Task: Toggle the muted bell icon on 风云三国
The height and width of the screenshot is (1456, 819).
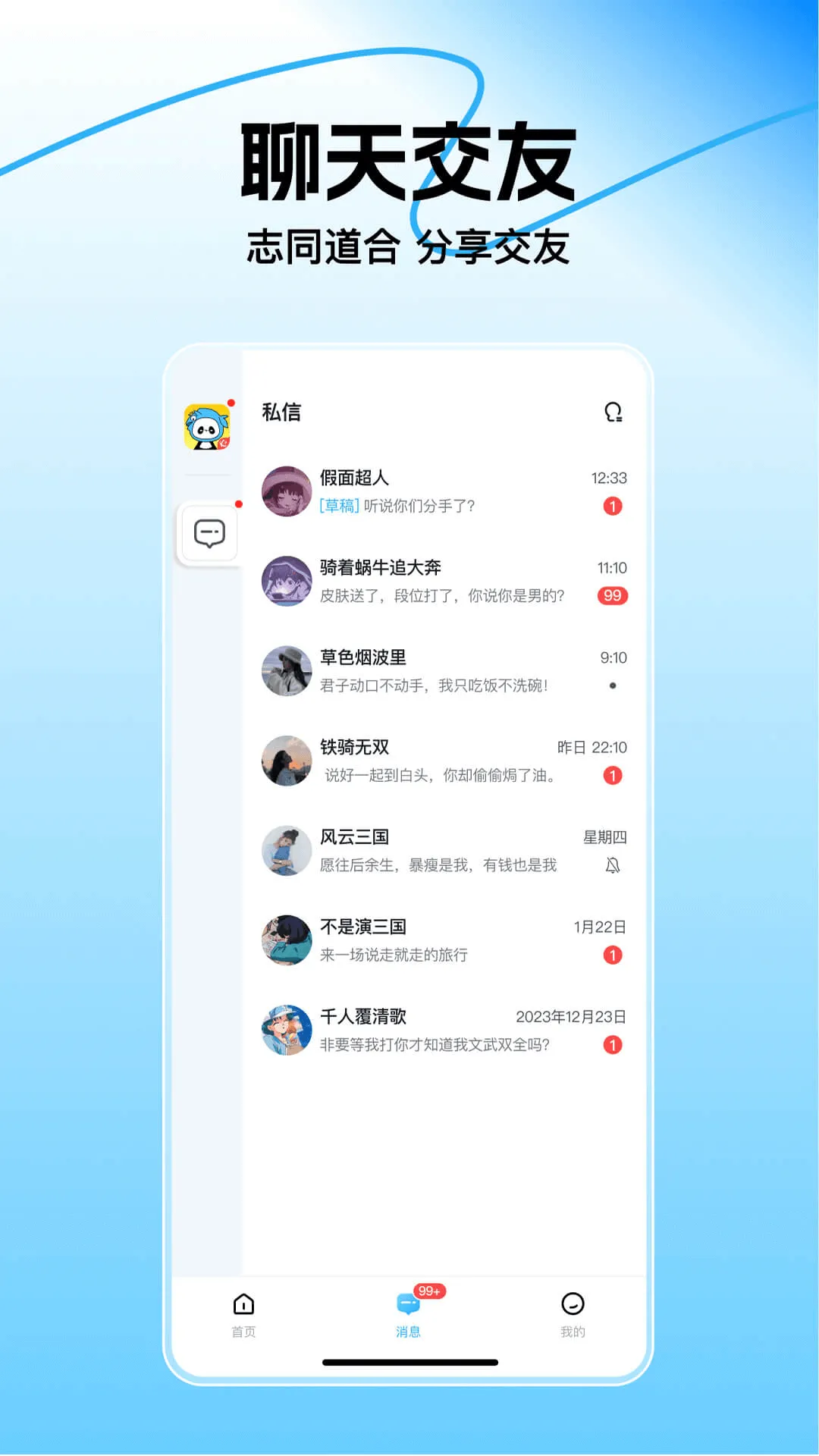Action: (x=613, y=865)
